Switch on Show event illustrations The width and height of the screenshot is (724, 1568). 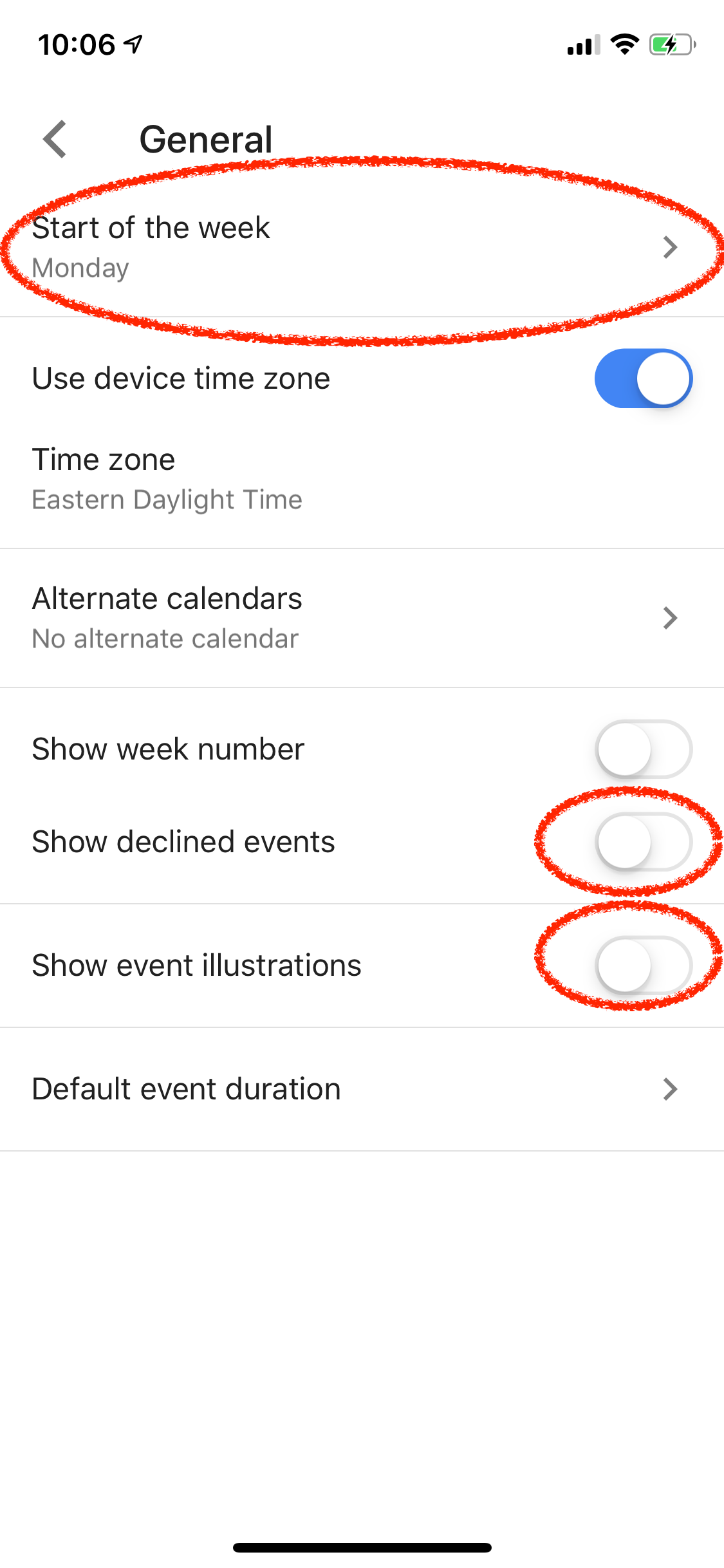pos(643,966)
